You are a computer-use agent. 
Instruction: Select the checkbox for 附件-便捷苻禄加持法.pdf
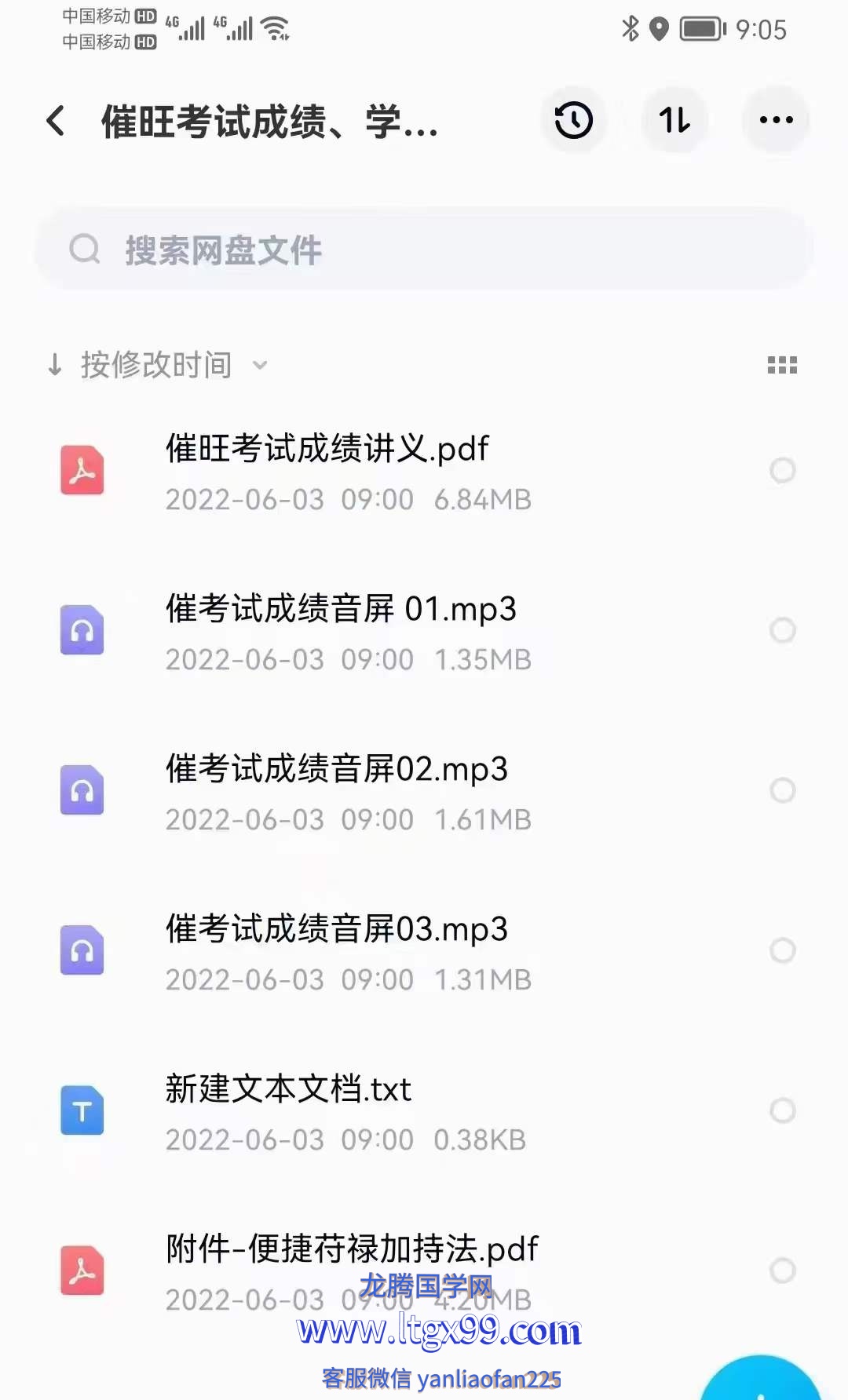(782, 1271)
